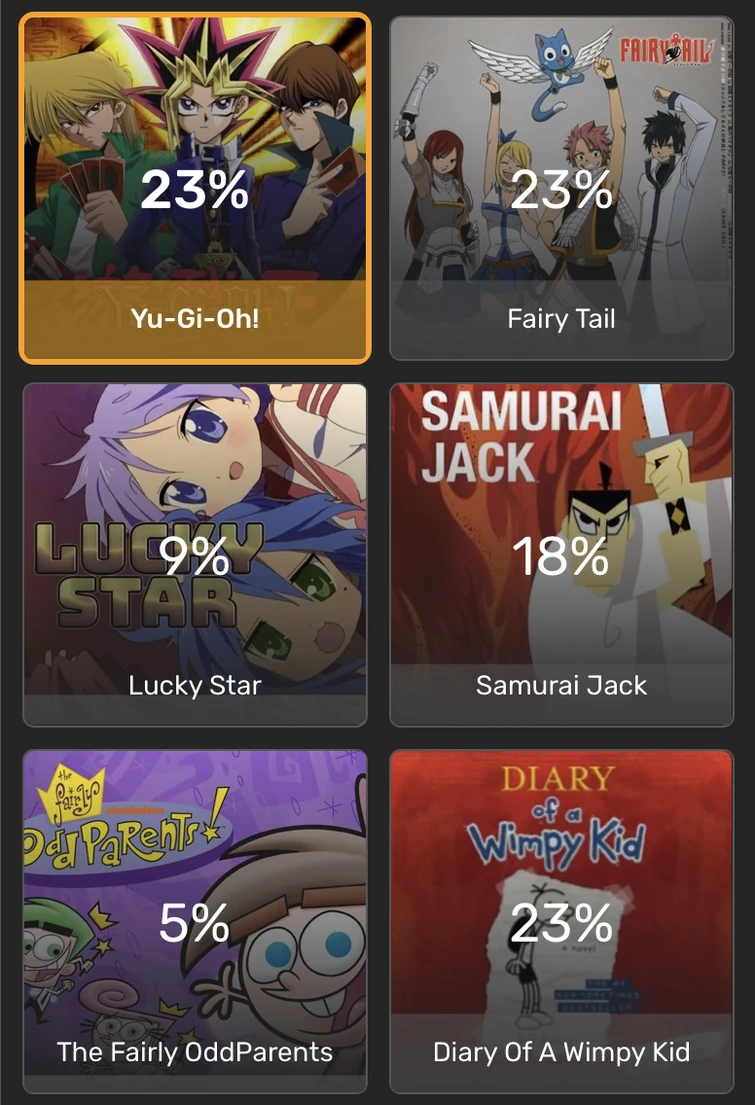Pick The Fairly OddParents card
Image resolution: width=755 pixels, height=1105 pixels.
pyautogui.click(x=195, y=920)
